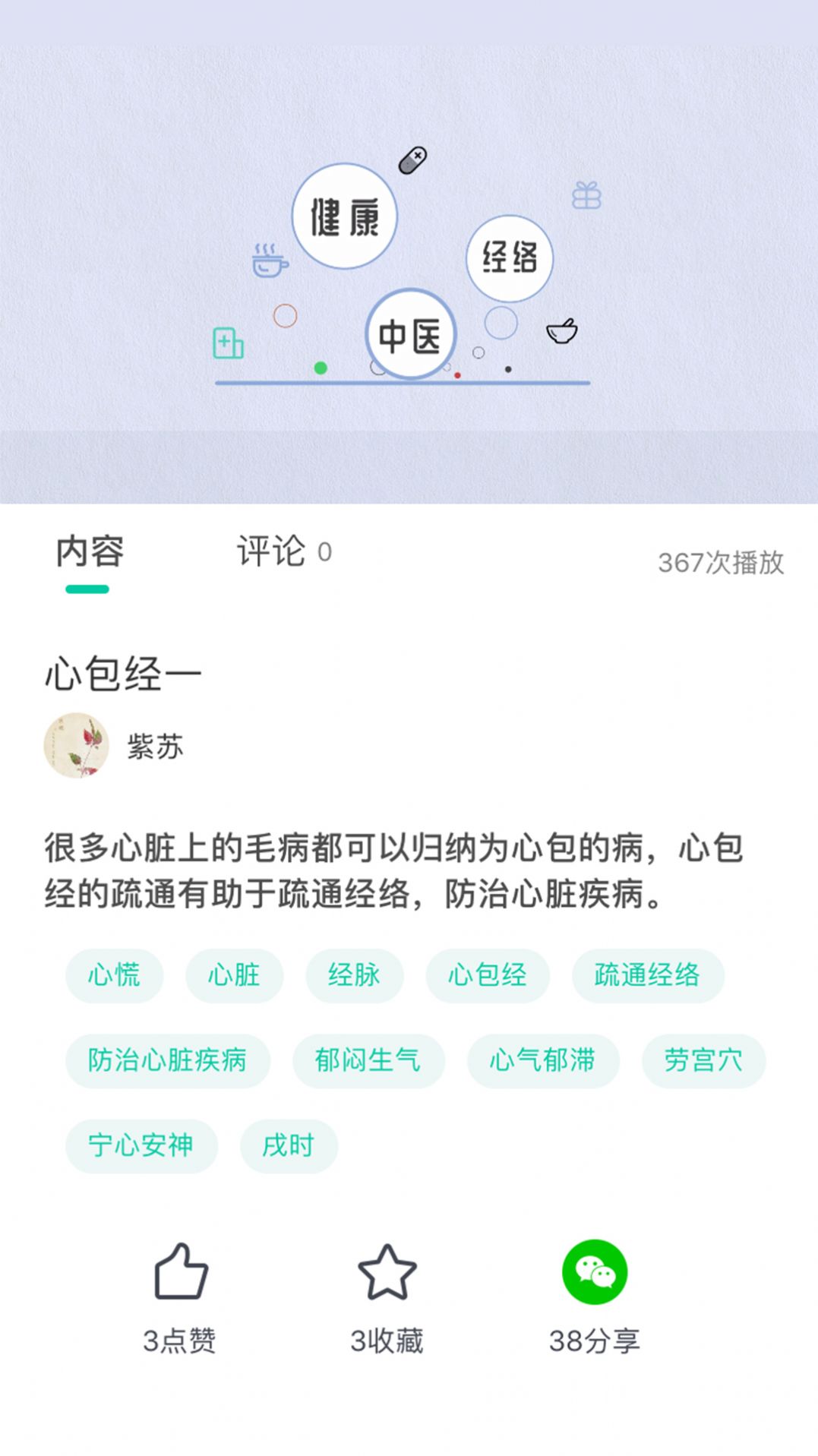Screen dimensions: 818x1456
Task: Play the 健康经络中医 video
Action: point(409,273)
